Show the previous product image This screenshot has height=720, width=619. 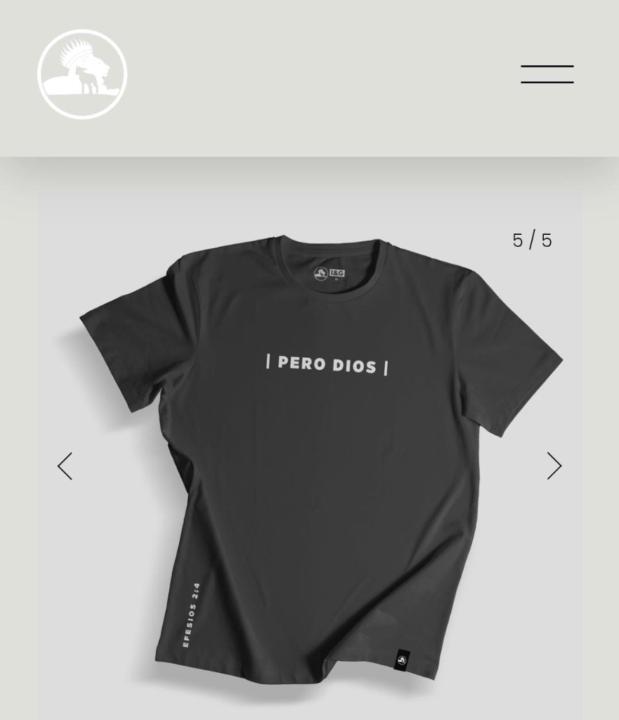65,466
